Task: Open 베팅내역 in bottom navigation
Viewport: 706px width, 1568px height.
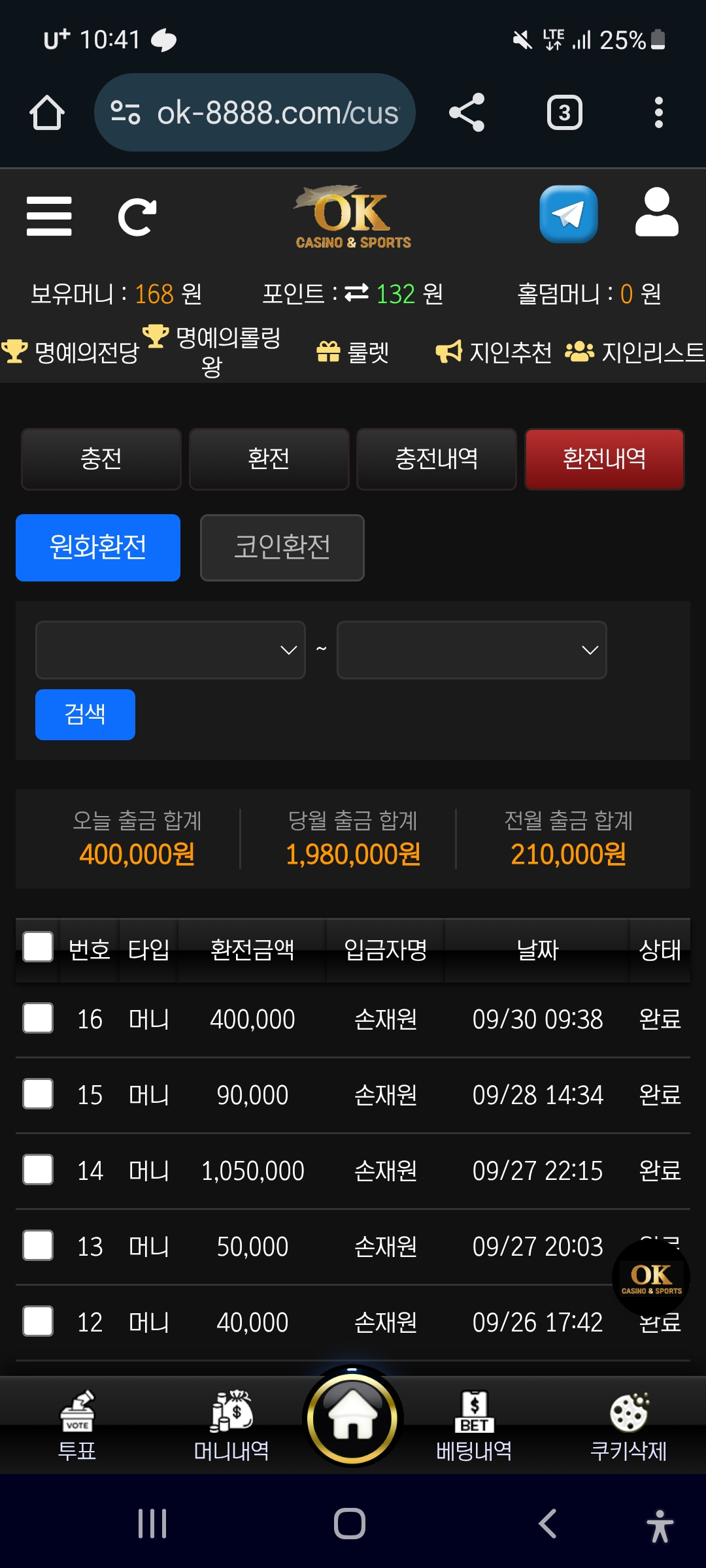Action: point(474,1425)
